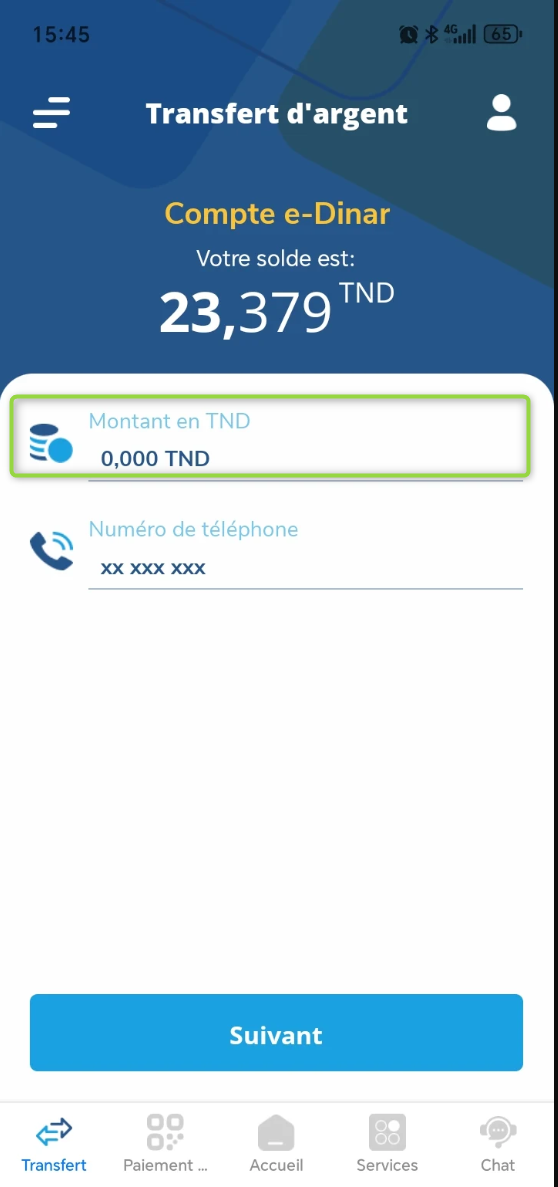Open the Chat tab
Viewport: 558px width, 1187px height.
click(x=497, y=1145)
